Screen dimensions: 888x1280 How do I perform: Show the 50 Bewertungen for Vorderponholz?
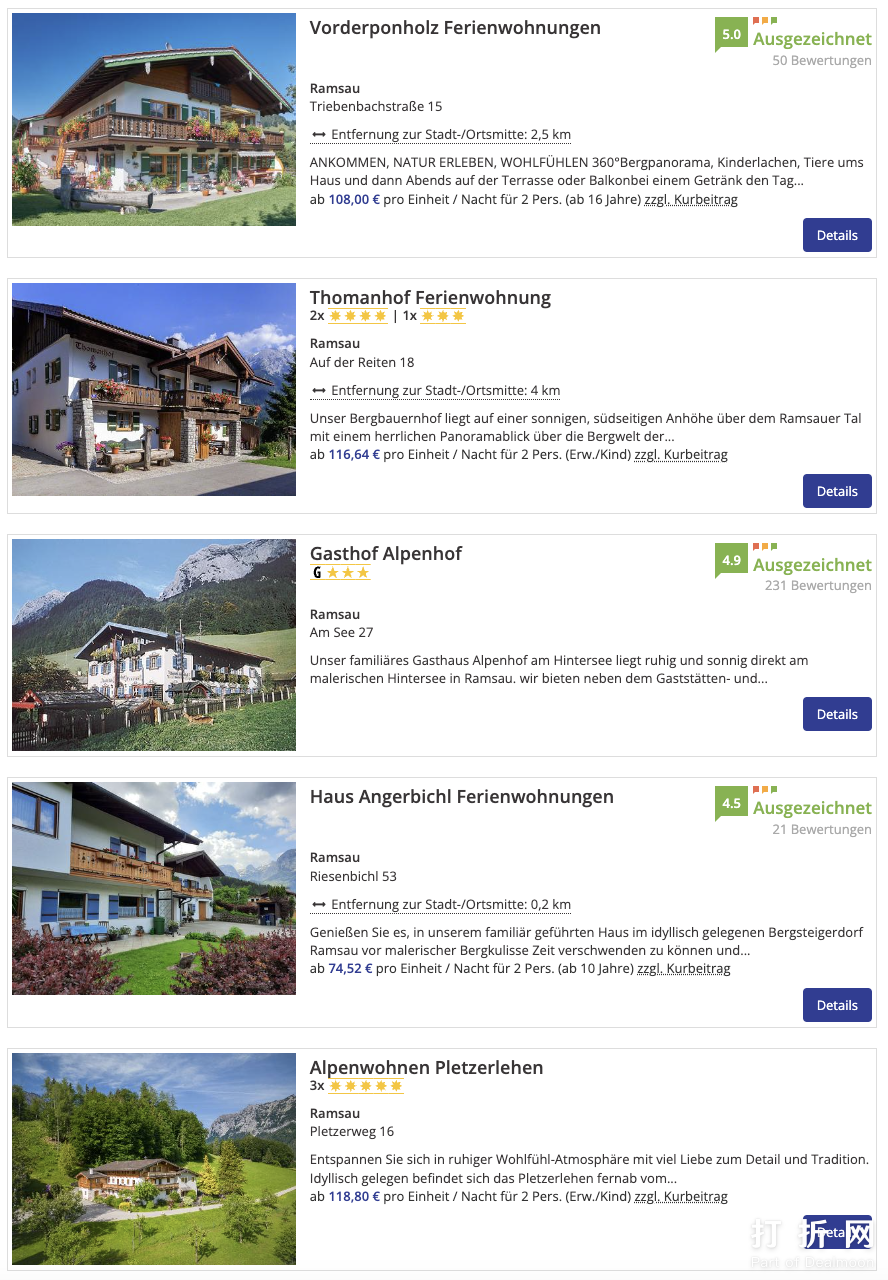(821, 61)
